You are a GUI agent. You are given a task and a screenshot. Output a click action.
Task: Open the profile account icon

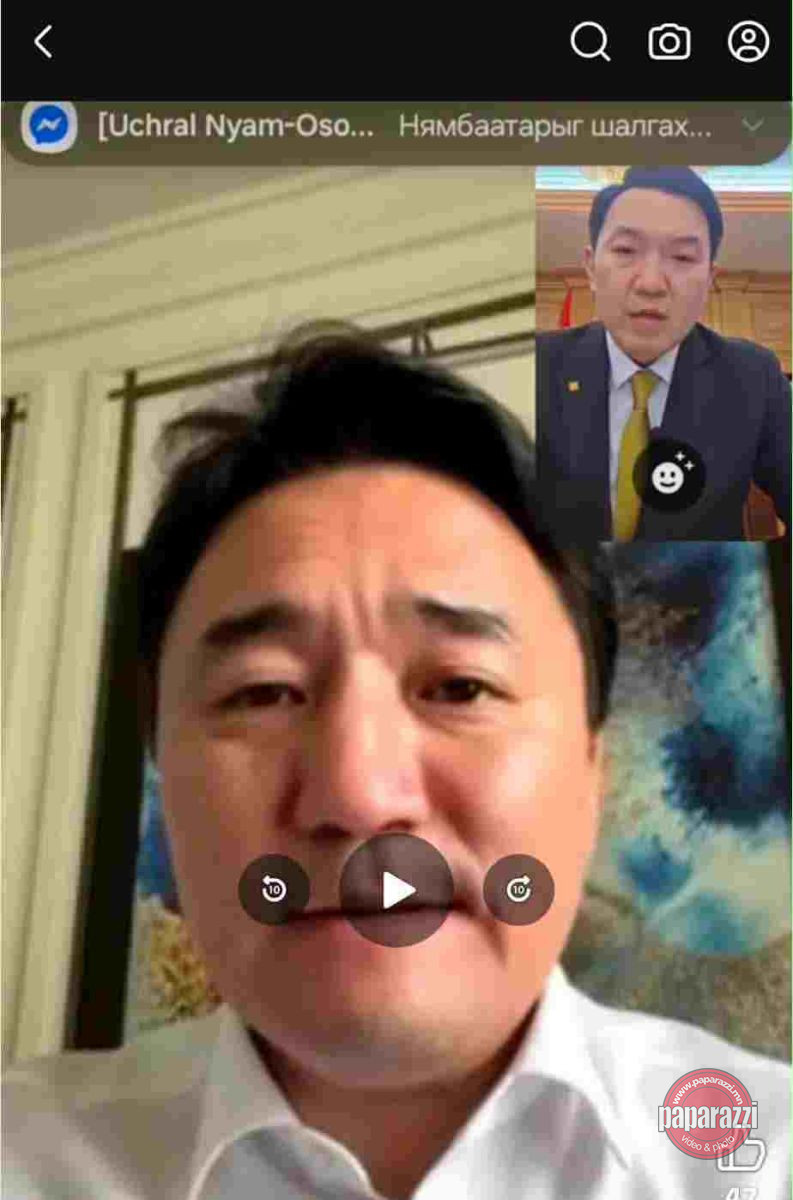(748, 42)
